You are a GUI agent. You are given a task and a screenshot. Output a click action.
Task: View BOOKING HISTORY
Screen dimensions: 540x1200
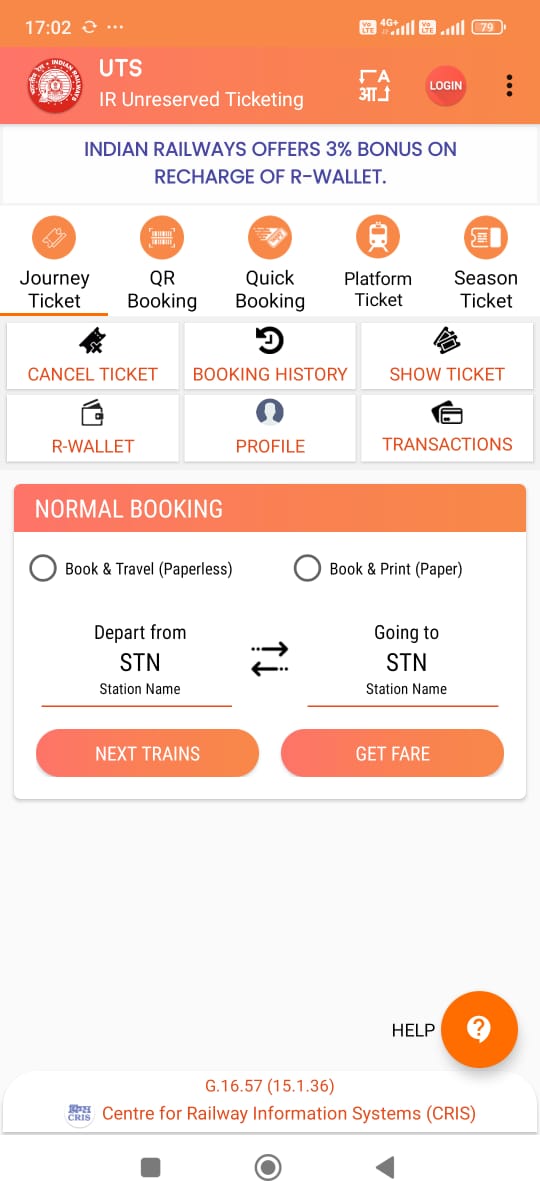click(x=270, y=357)
